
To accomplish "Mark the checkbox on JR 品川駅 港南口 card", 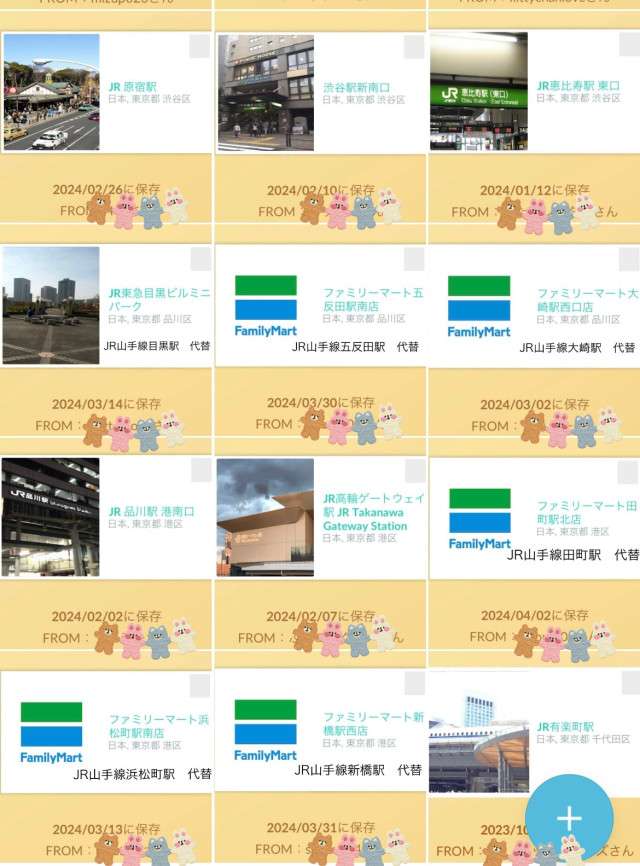I will tap(201, 471).
